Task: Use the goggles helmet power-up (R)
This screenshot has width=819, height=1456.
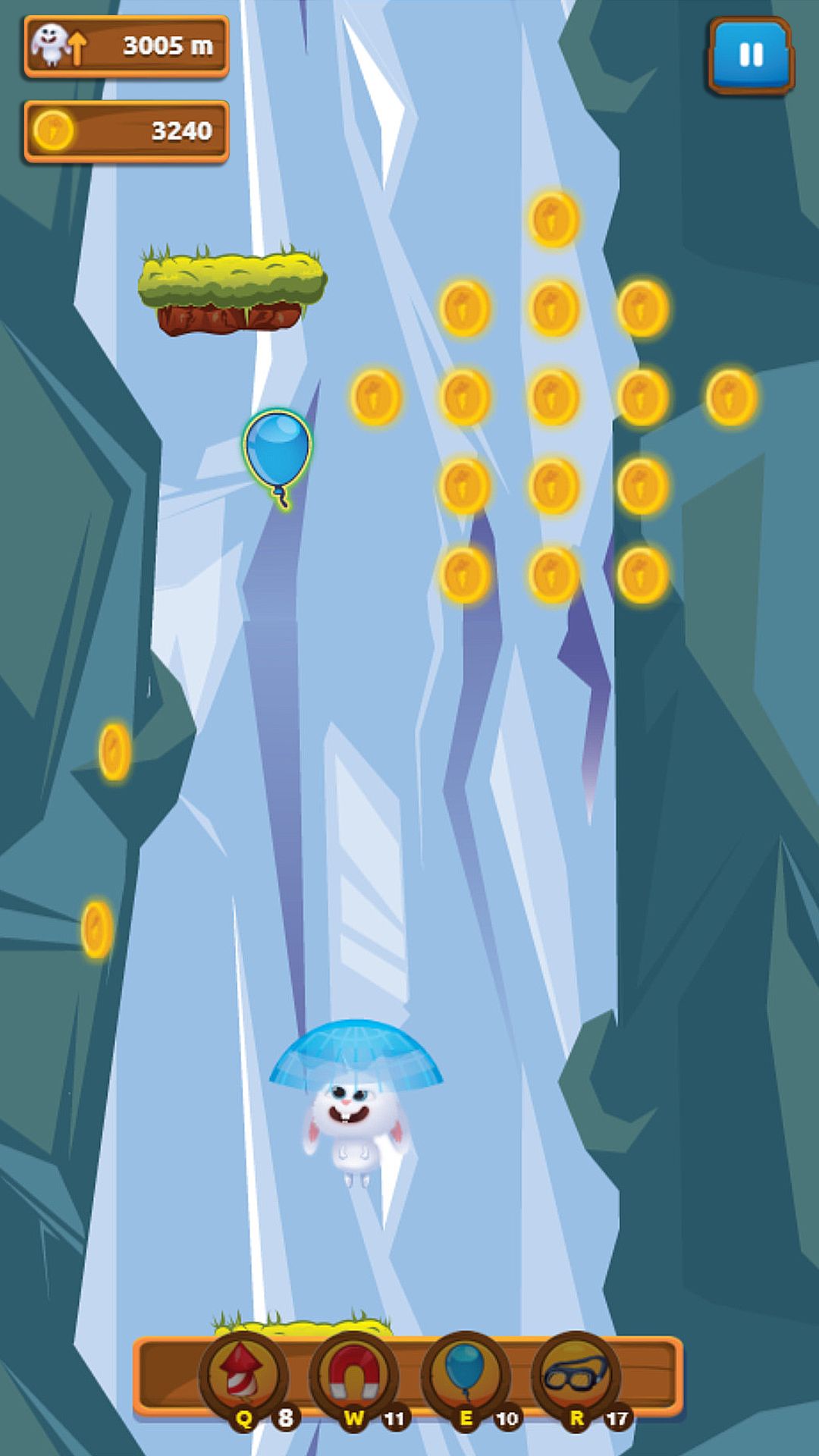Action: (x=576, y=1374)
